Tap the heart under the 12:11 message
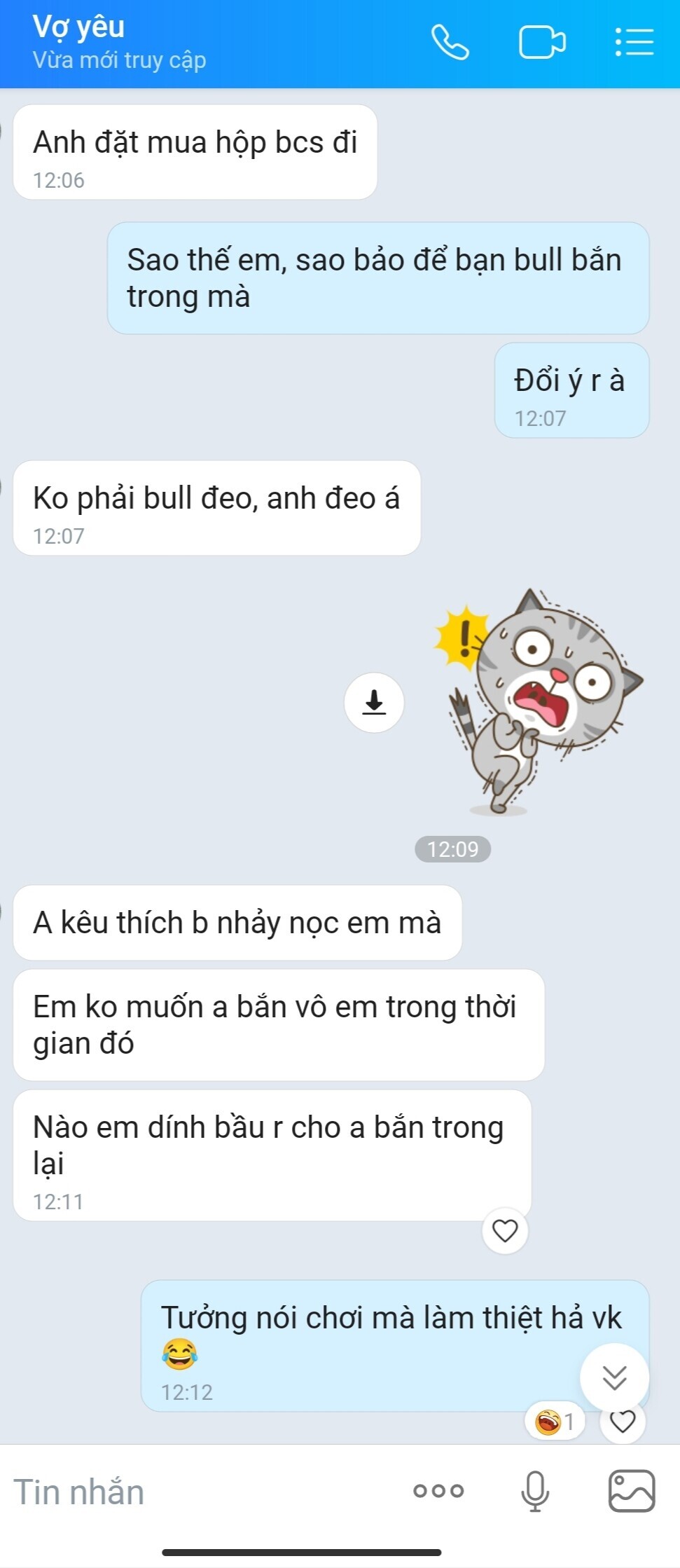 tap(505, 1230)
